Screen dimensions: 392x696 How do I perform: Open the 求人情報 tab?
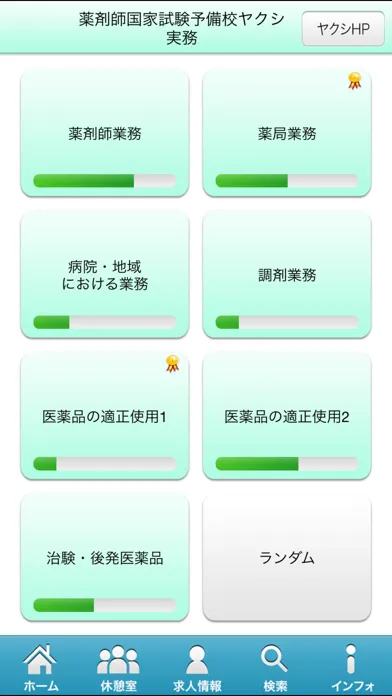pyautogui.click(x=197, y=667)
